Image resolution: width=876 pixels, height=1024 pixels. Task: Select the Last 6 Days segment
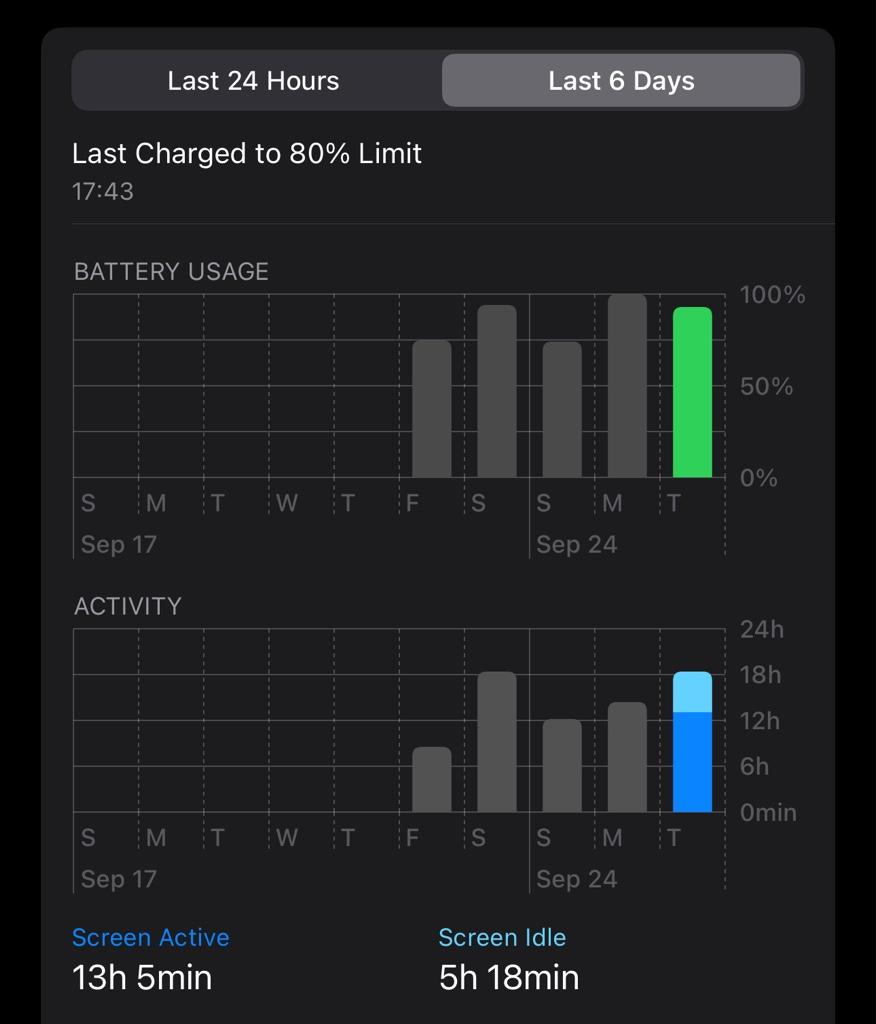click(621, 81)
